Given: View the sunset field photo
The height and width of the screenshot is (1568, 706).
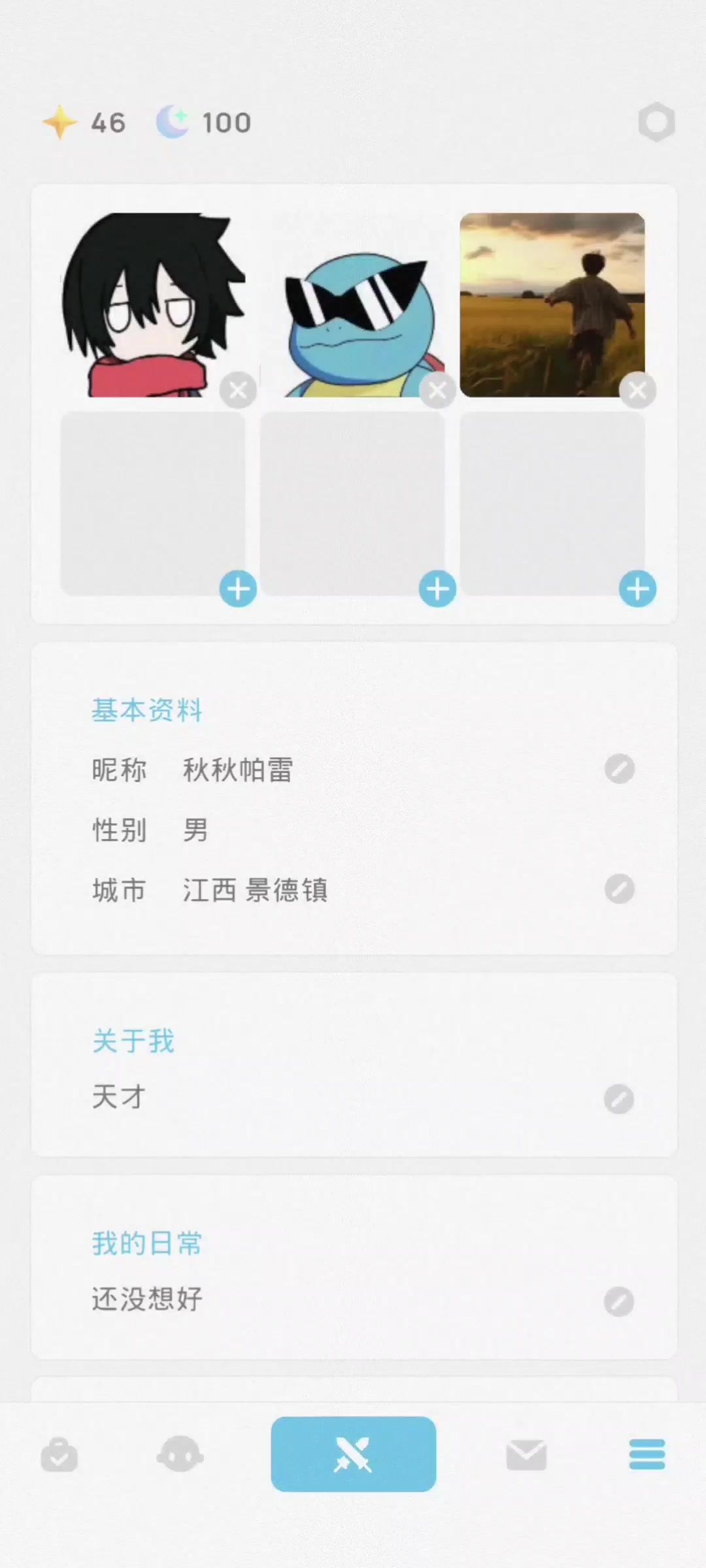Looking at the screenshot, I should (x=552, y=304).
